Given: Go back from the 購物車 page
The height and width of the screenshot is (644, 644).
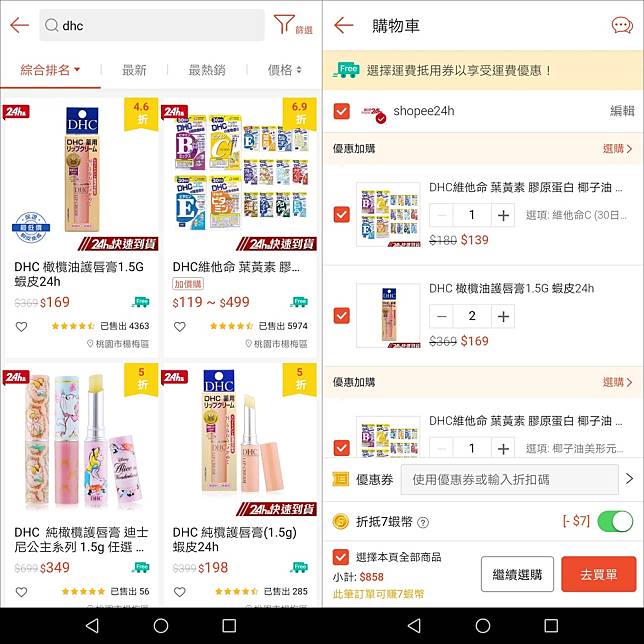Looking at the screenshot, I should pyautogui.click(x=344, y=25).
